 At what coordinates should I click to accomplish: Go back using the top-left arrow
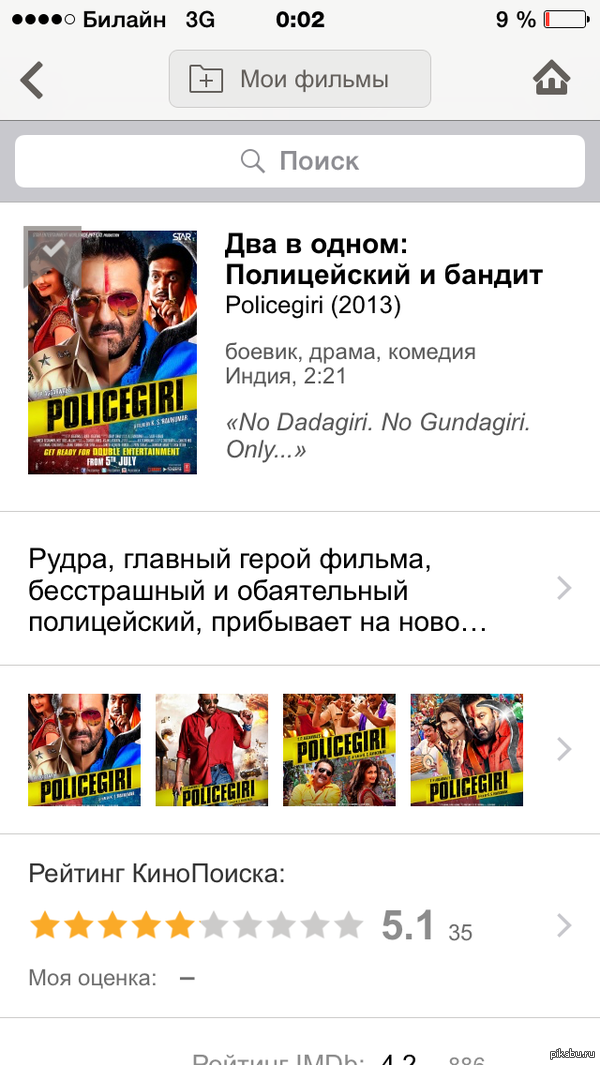pos(33,79)
